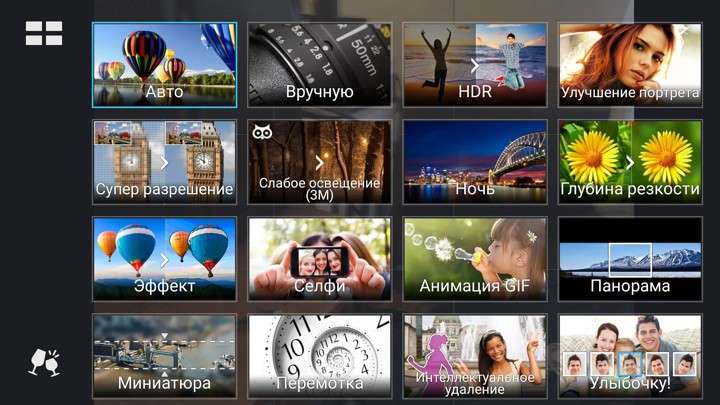Open the party glasses icon

pos(43,362)
